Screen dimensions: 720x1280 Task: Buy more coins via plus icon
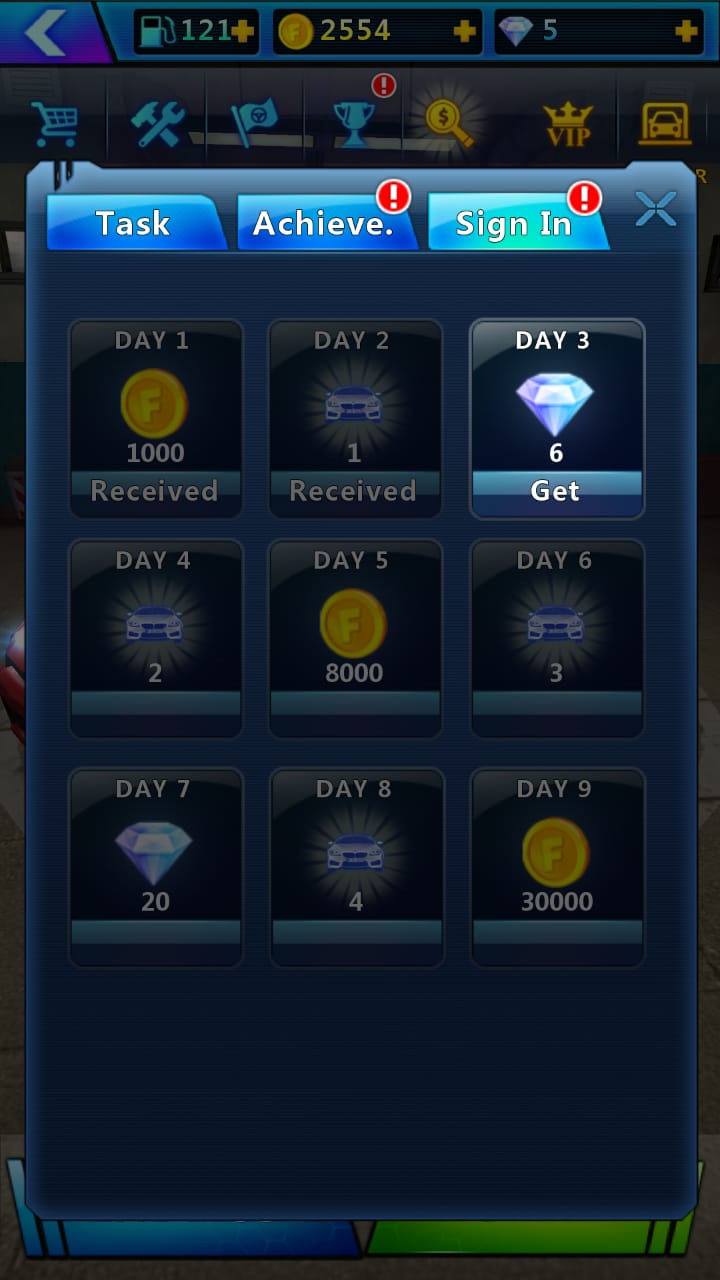click(464, 32)
